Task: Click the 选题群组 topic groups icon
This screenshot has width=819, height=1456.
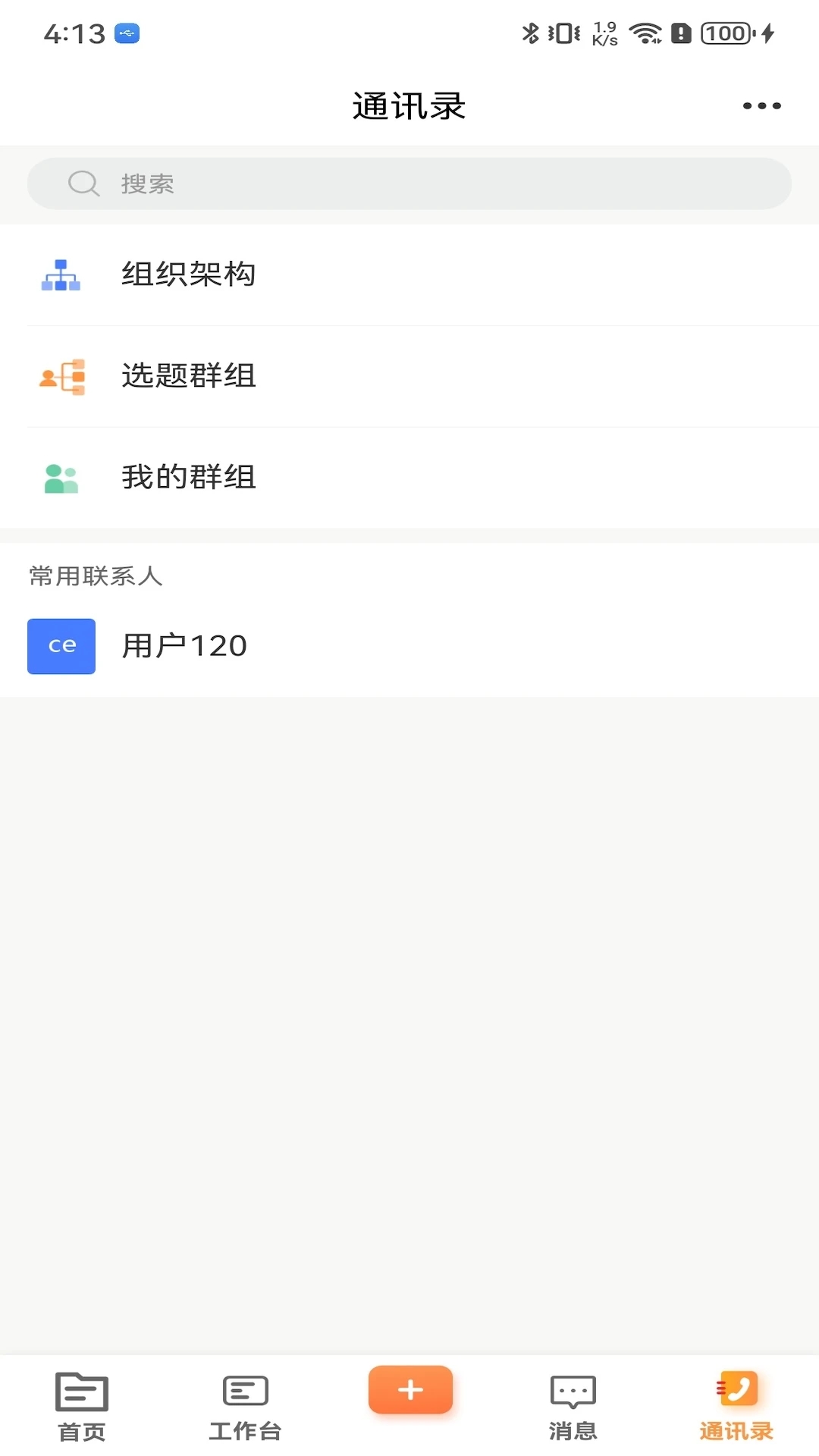Action: [61, 377]
